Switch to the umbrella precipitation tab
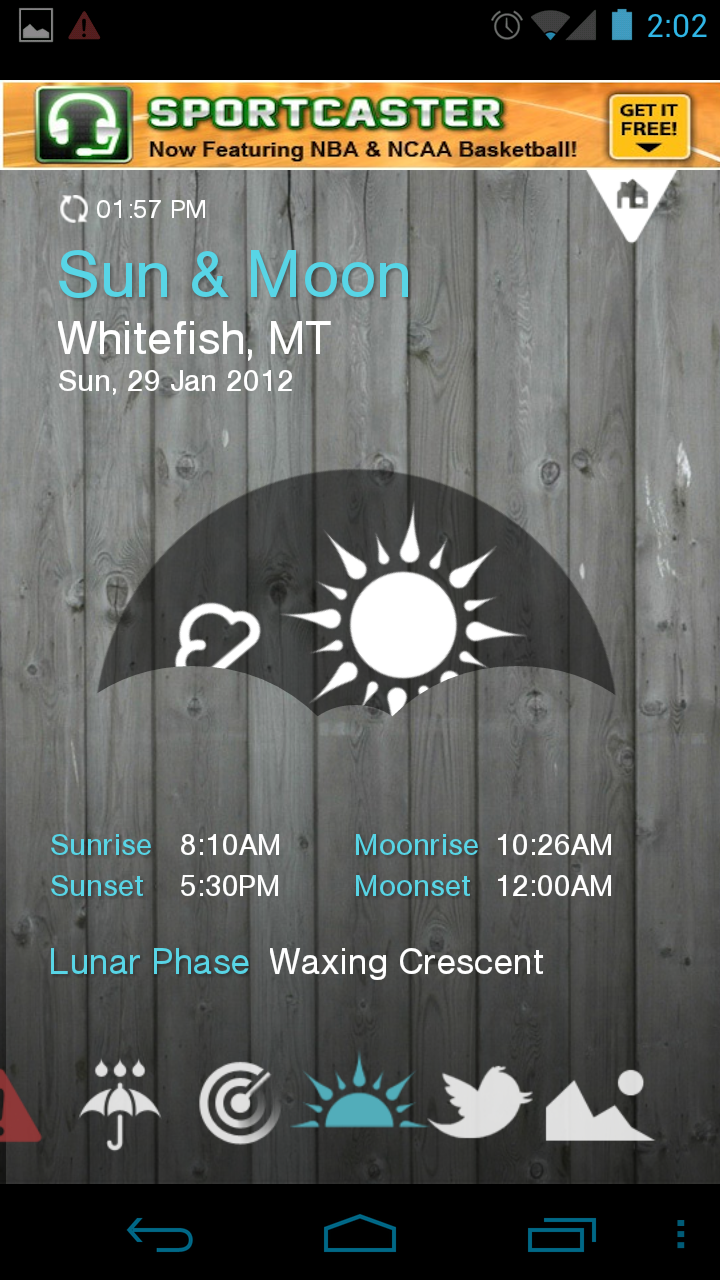Viewport: 720px width, 1280px height. [119, 1104]
